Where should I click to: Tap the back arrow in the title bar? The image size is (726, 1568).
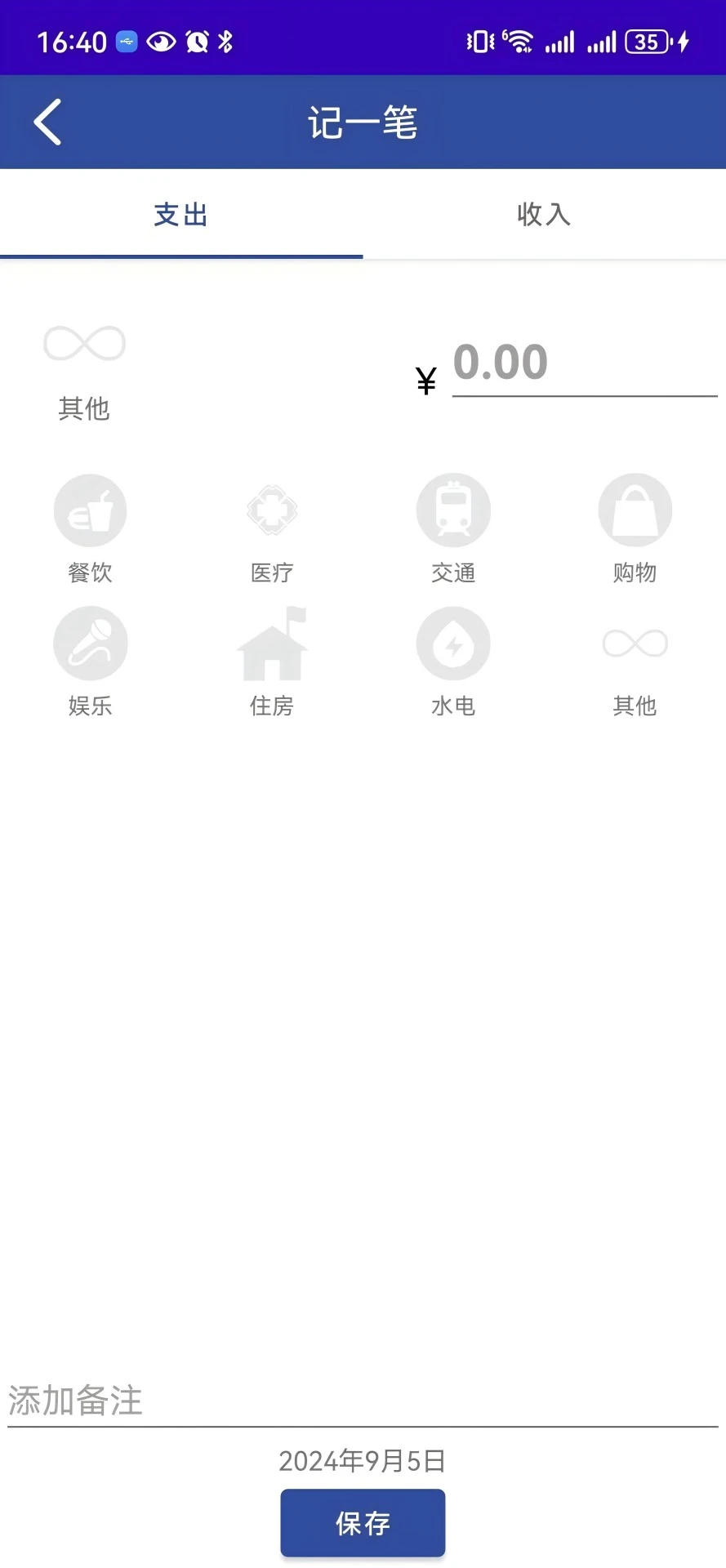click(47, 121)
